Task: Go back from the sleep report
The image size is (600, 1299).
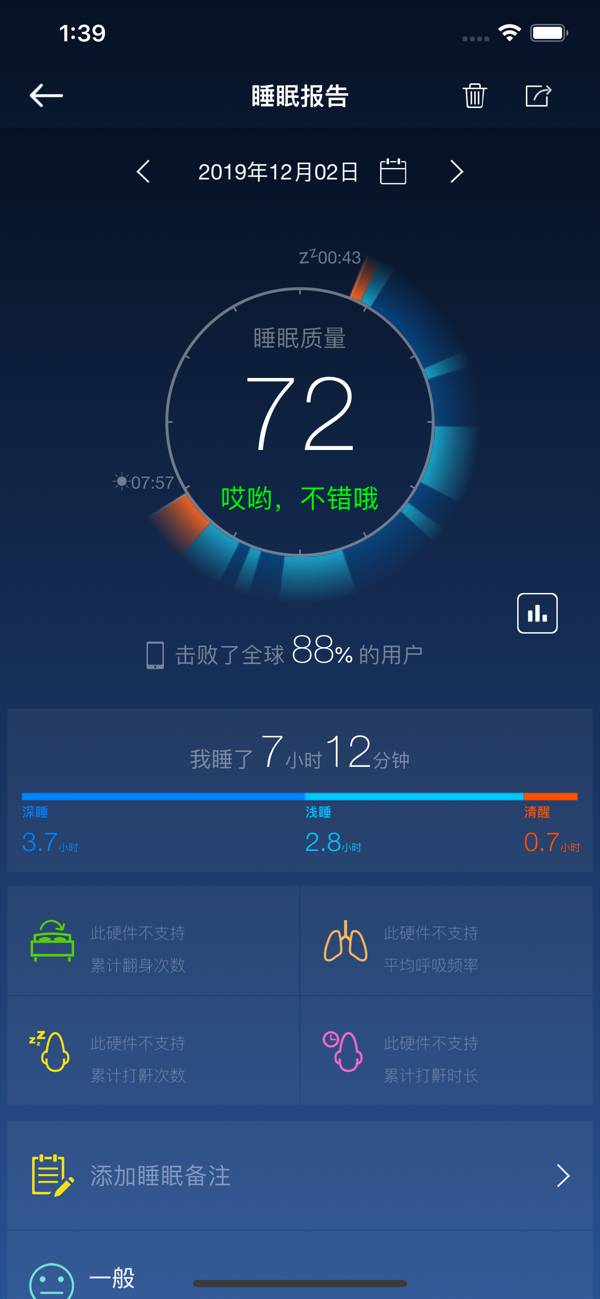Action: click(x=46, y=96)
